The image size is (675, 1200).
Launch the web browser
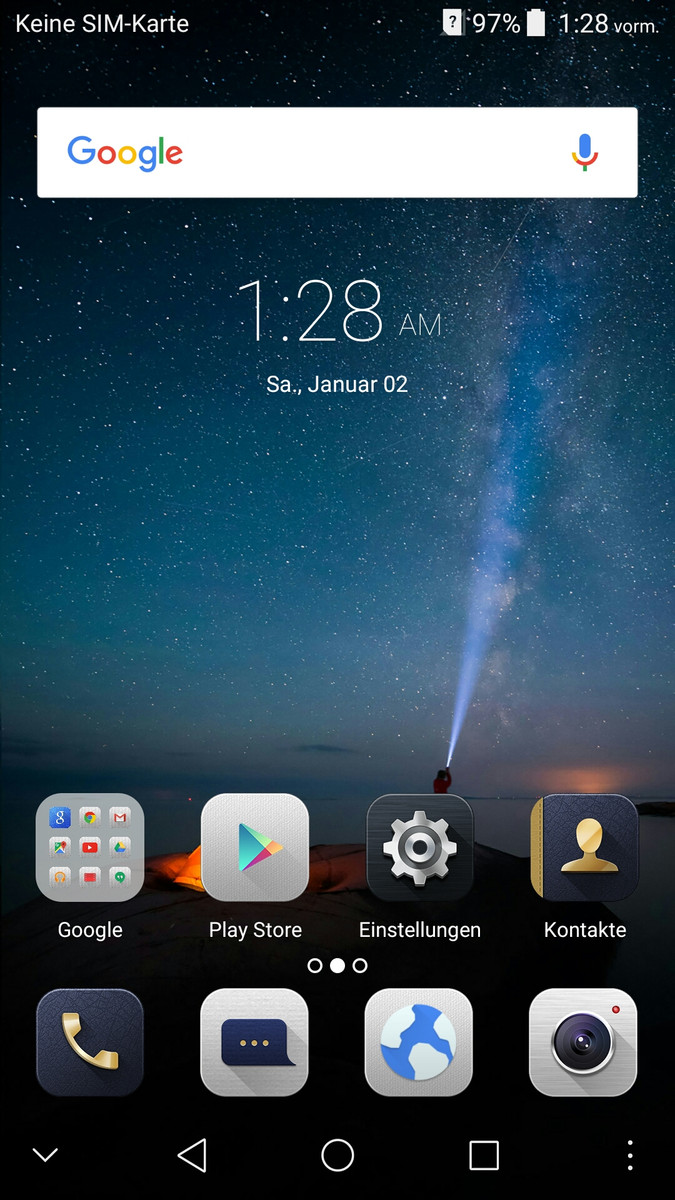coord(419,1042)
